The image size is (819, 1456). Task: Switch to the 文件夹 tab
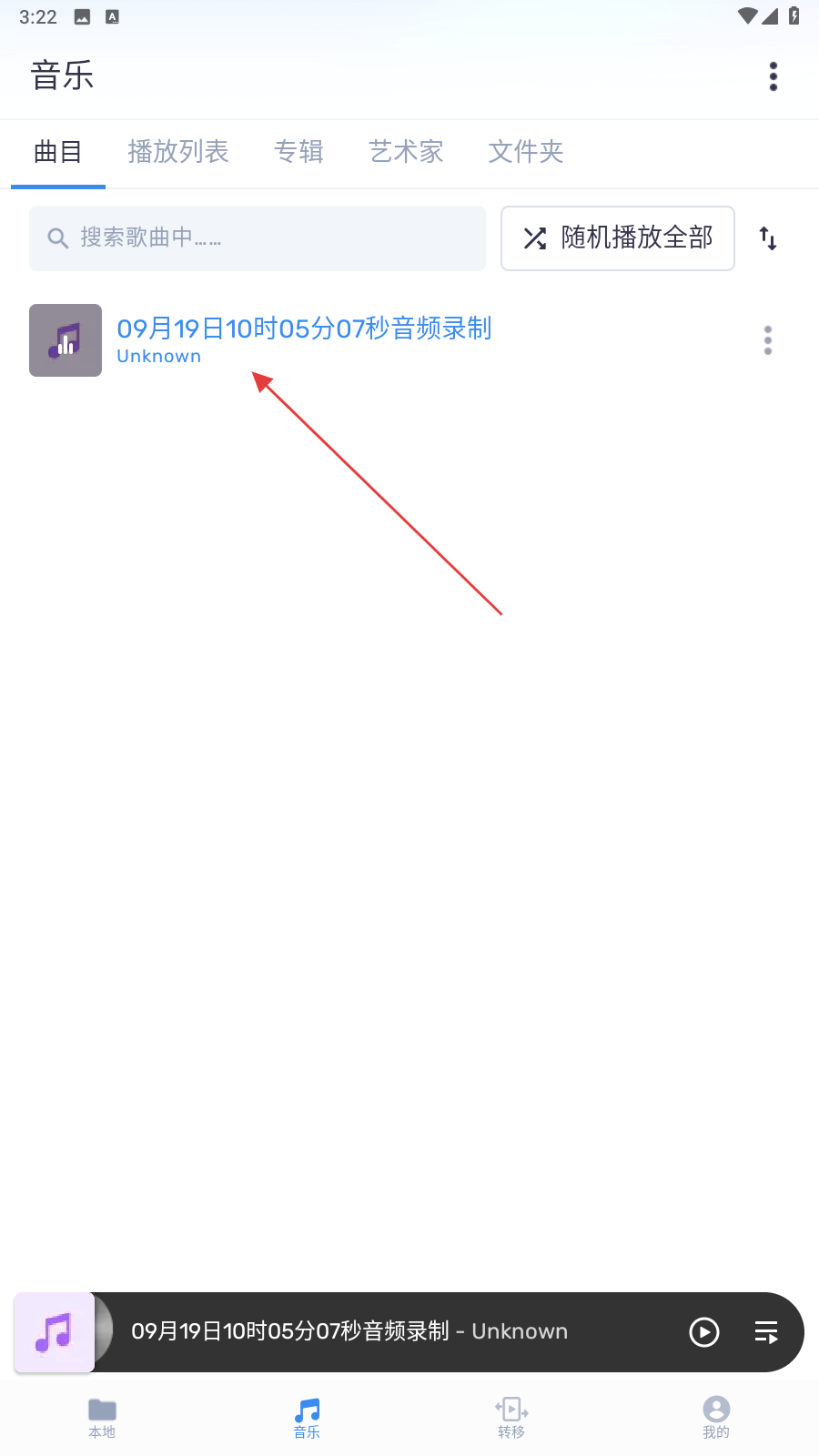(x=526, y=151)
